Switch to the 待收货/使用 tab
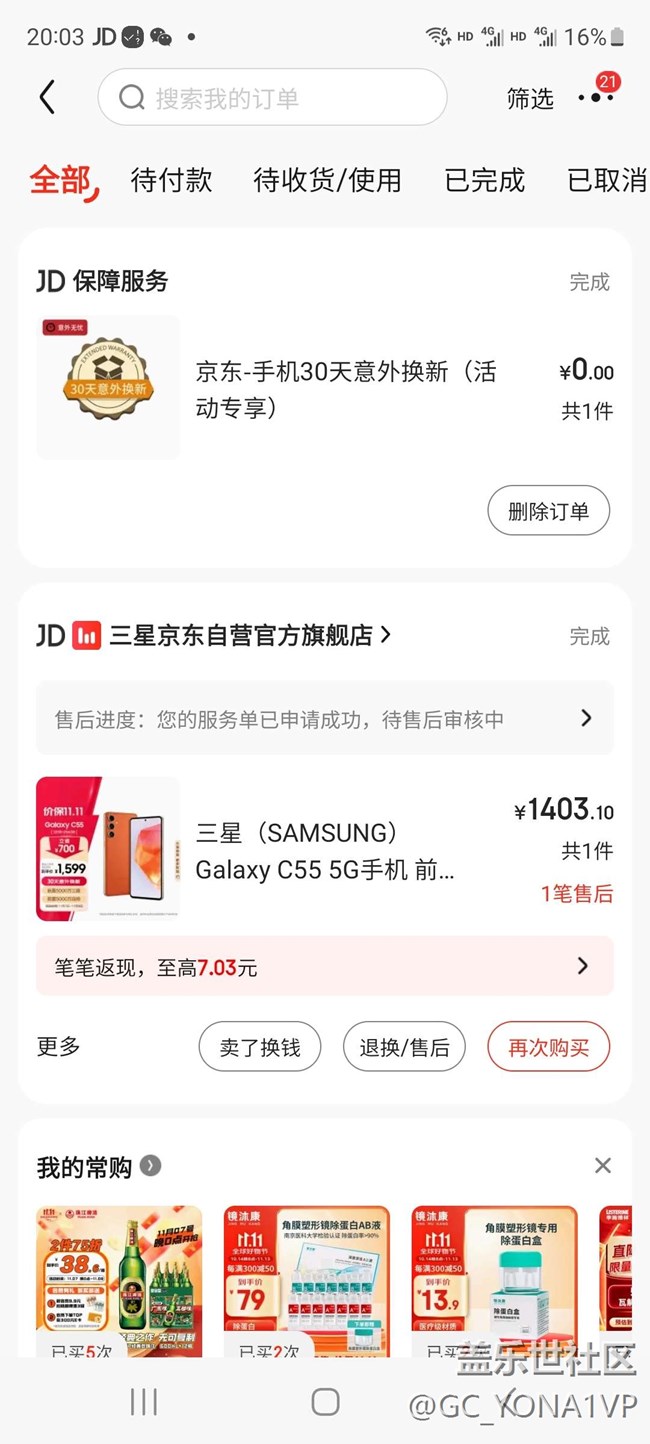 tap(327, 180)
